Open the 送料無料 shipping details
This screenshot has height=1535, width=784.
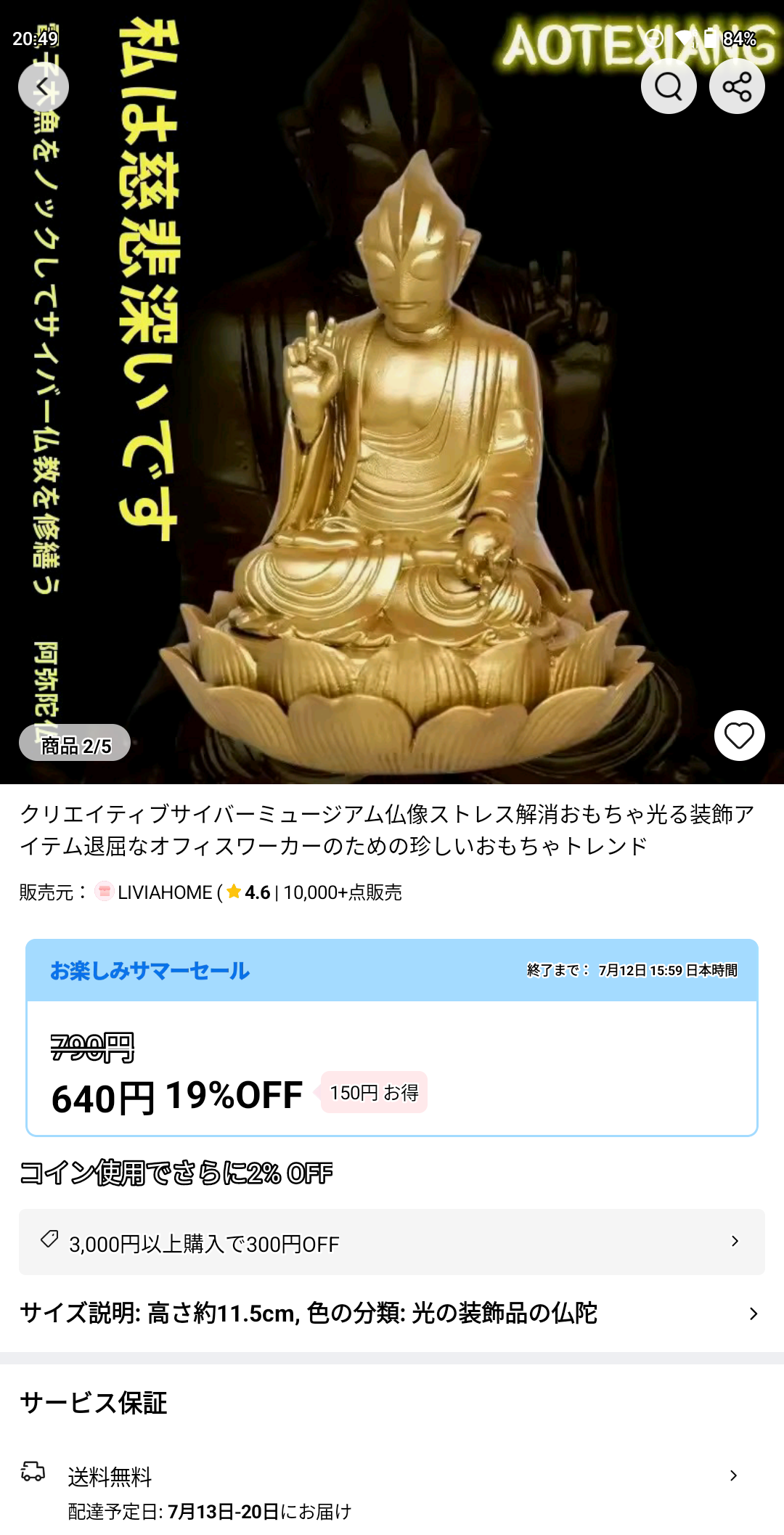(x=392, y=1491)
